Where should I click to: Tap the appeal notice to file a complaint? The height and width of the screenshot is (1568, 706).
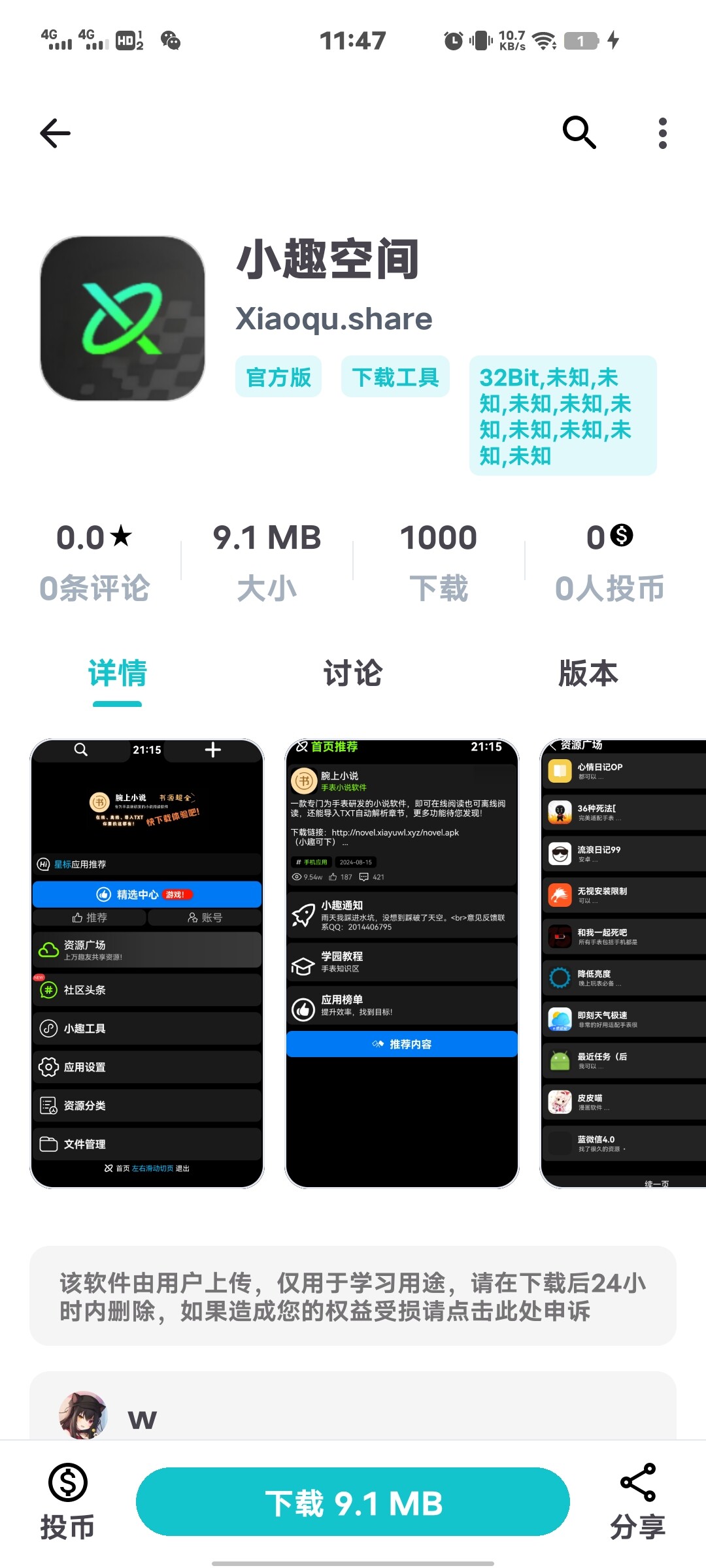[x=353, y=1296]
